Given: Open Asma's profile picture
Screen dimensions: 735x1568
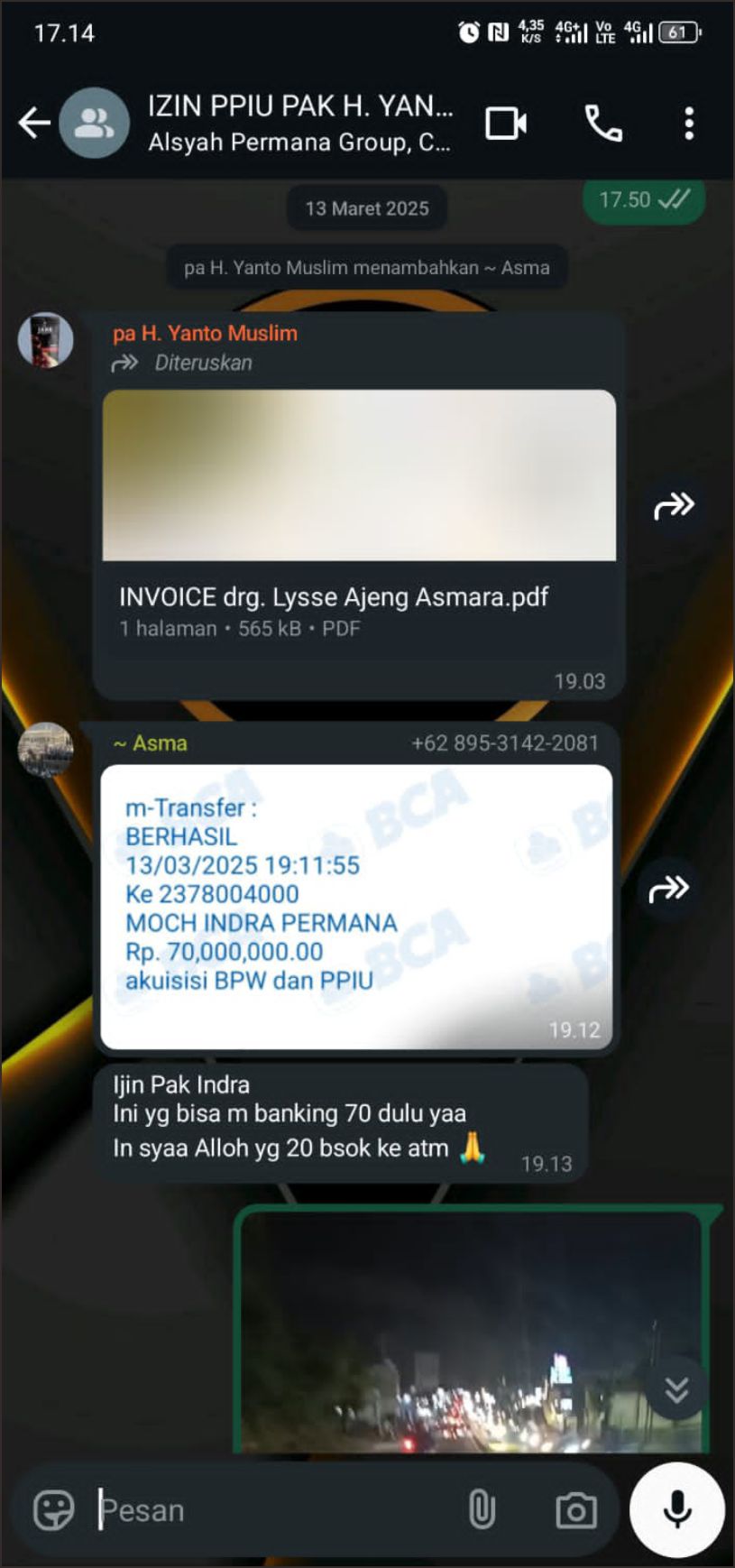Looking at the screenshot, I should [46, 749].
